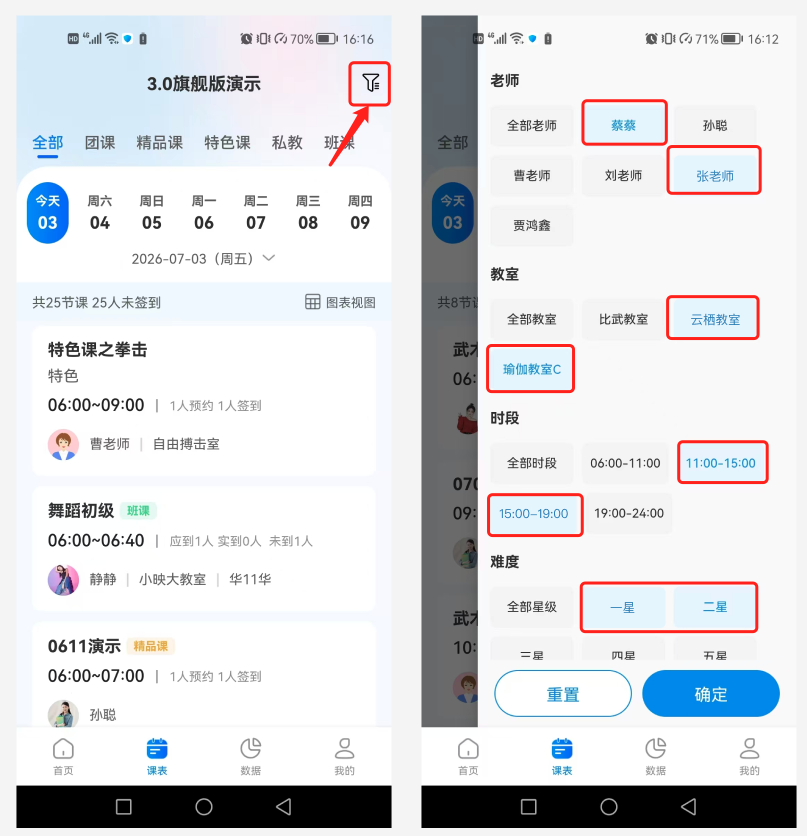
Task: Choose the 19:00-24:00 time slot chip
Action: pos(628,513)
